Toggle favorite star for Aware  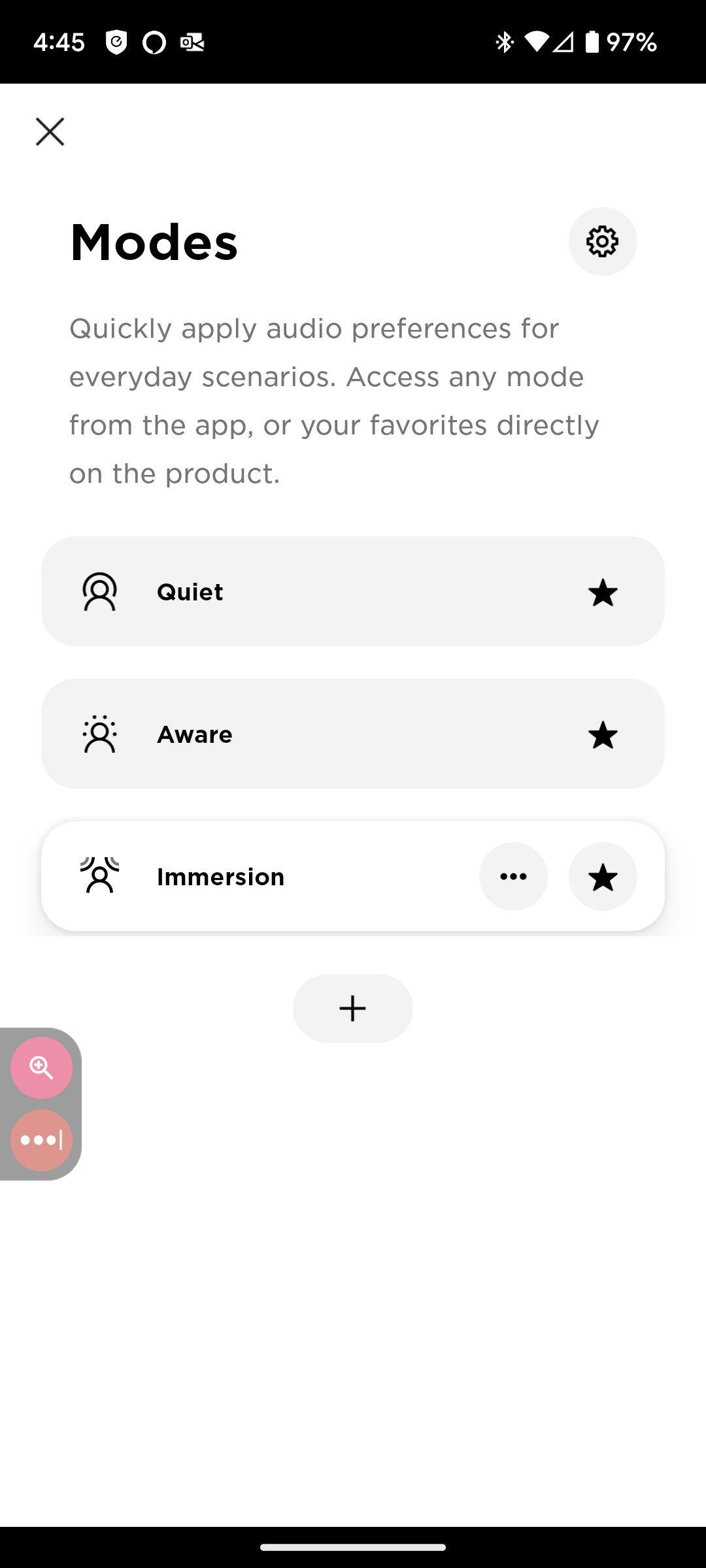pos(602,735)
